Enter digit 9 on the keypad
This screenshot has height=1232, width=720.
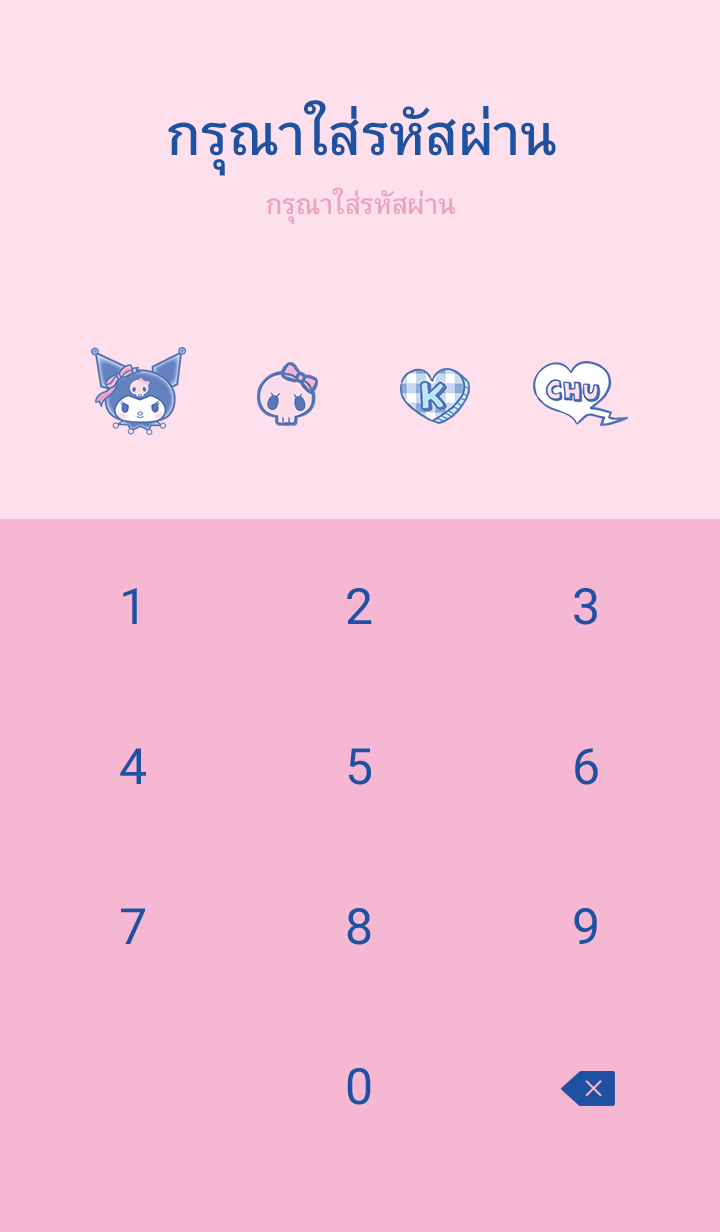tap(585, 927)
